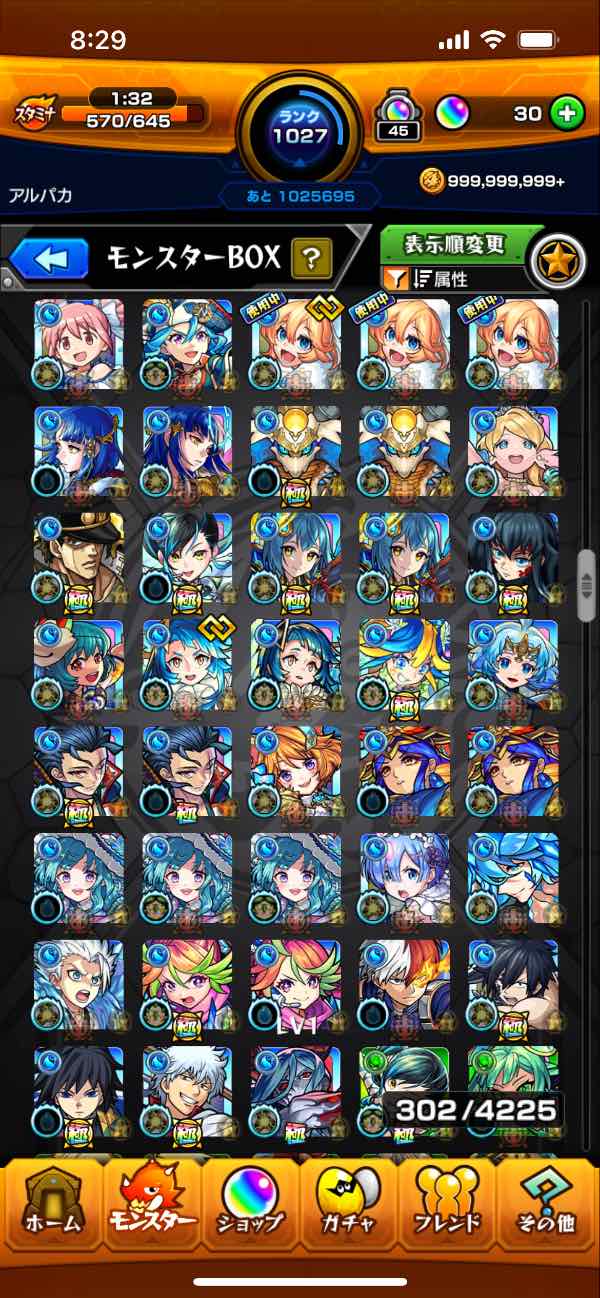This screenshot has width=600, height=1298.
Task: Add orbs with the green plus button
Action: pyautogui.click(x=567, y=114)
